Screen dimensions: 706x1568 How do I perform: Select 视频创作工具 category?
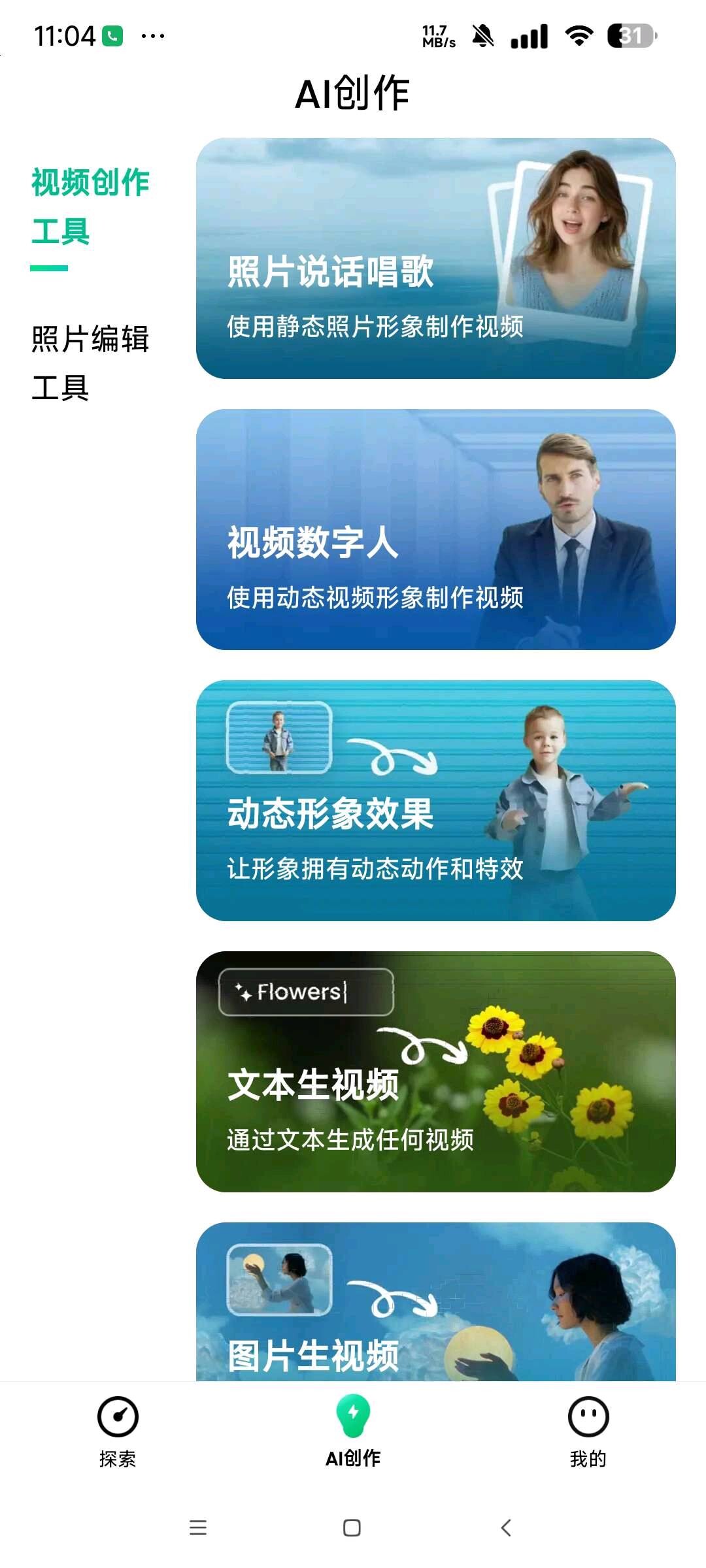[x=90, y=206]
